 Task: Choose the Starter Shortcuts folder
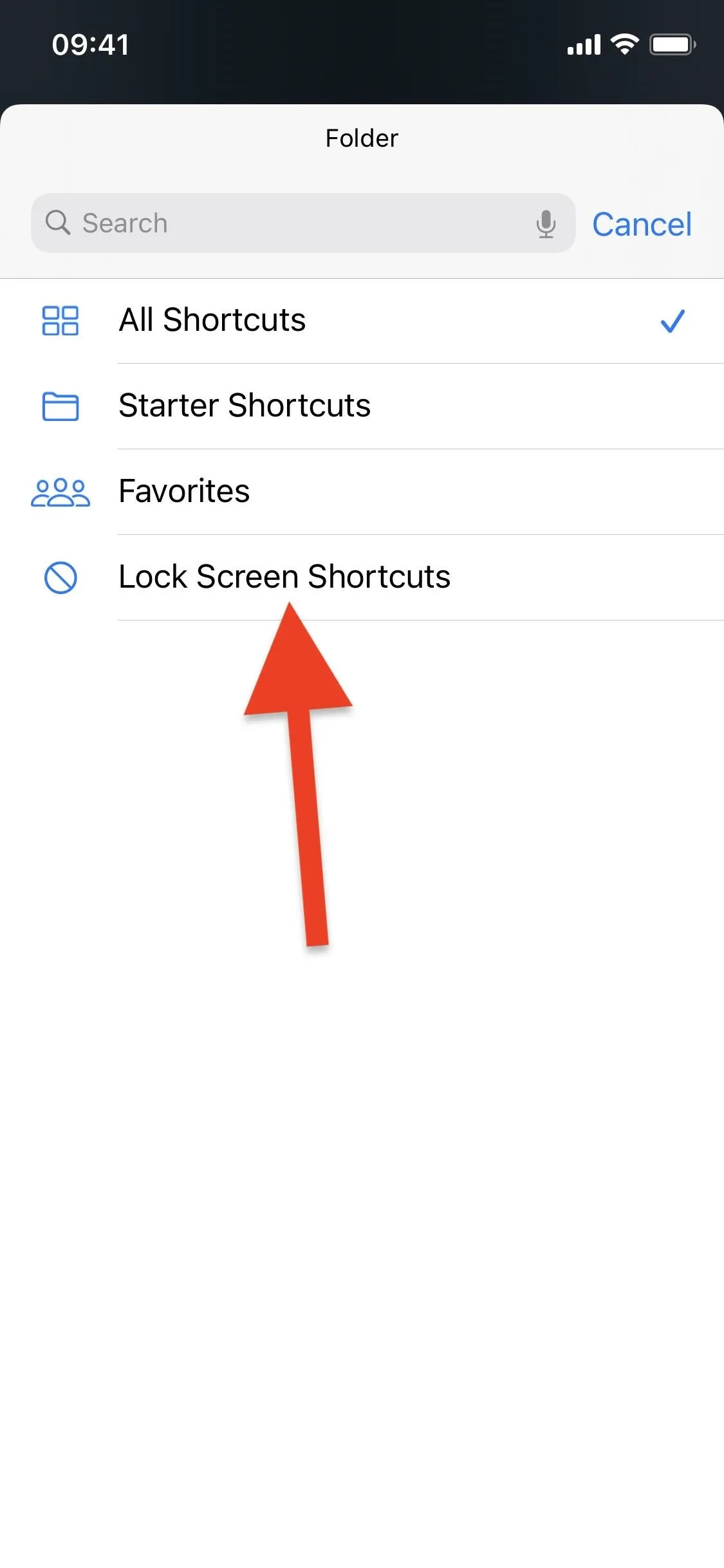click(362, 406)
